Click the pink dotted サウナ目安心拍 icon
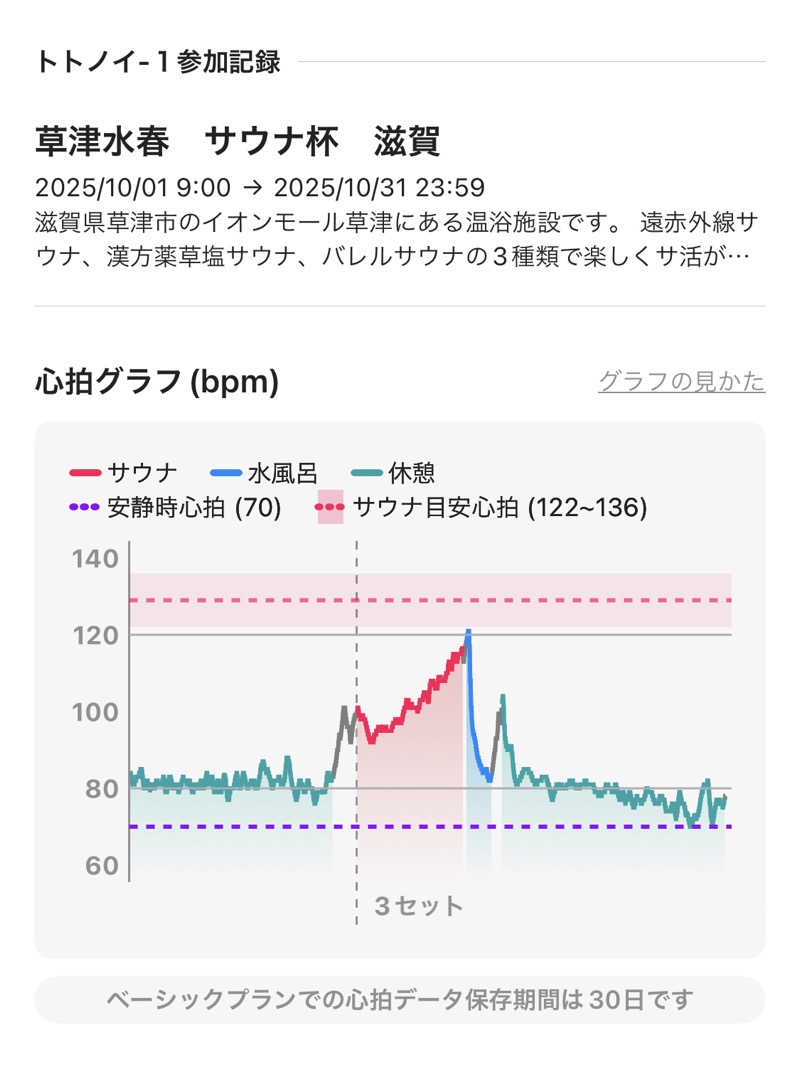800x1077 pixels. click(x=330, y=506)
